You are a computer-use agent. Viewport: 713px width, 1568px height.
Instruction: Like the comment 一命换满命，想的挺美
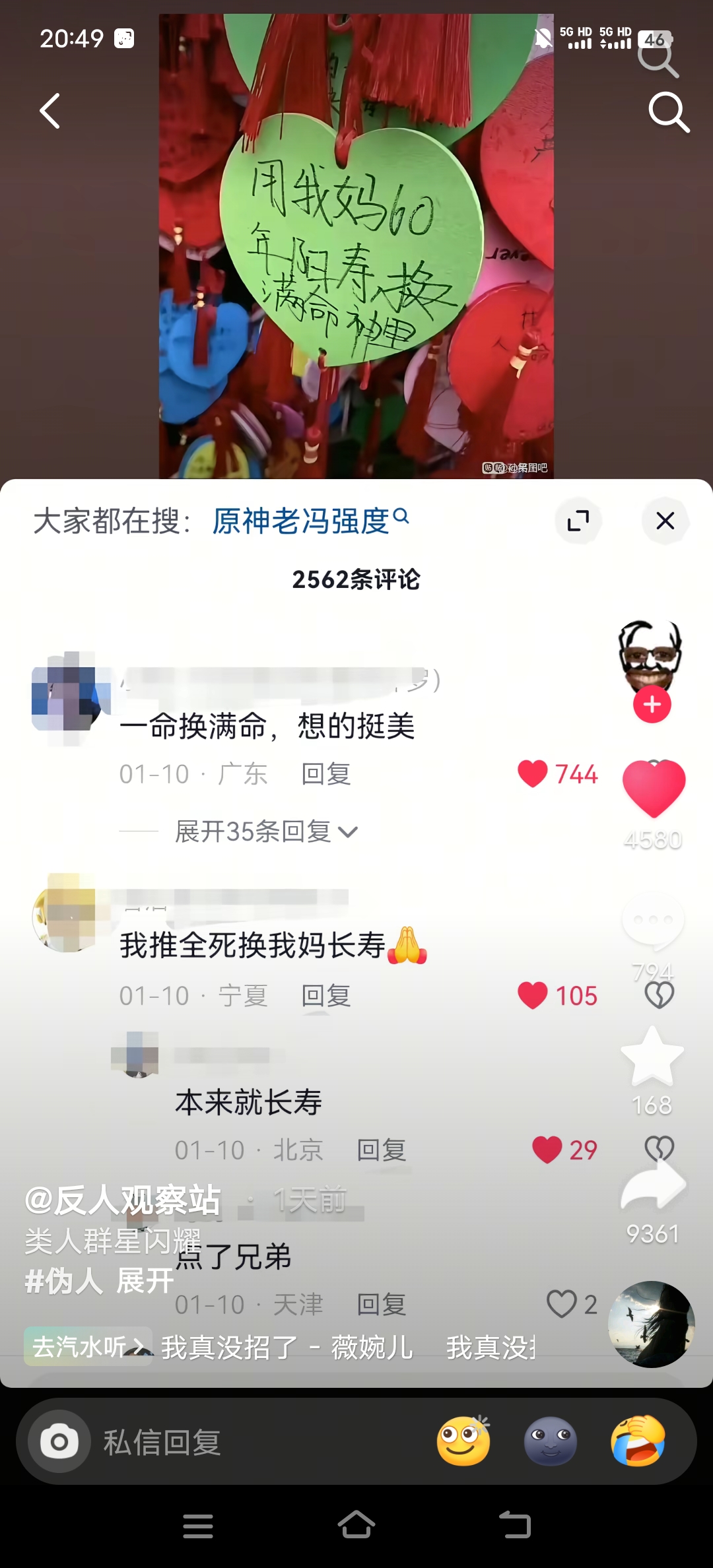coord(533,774)
